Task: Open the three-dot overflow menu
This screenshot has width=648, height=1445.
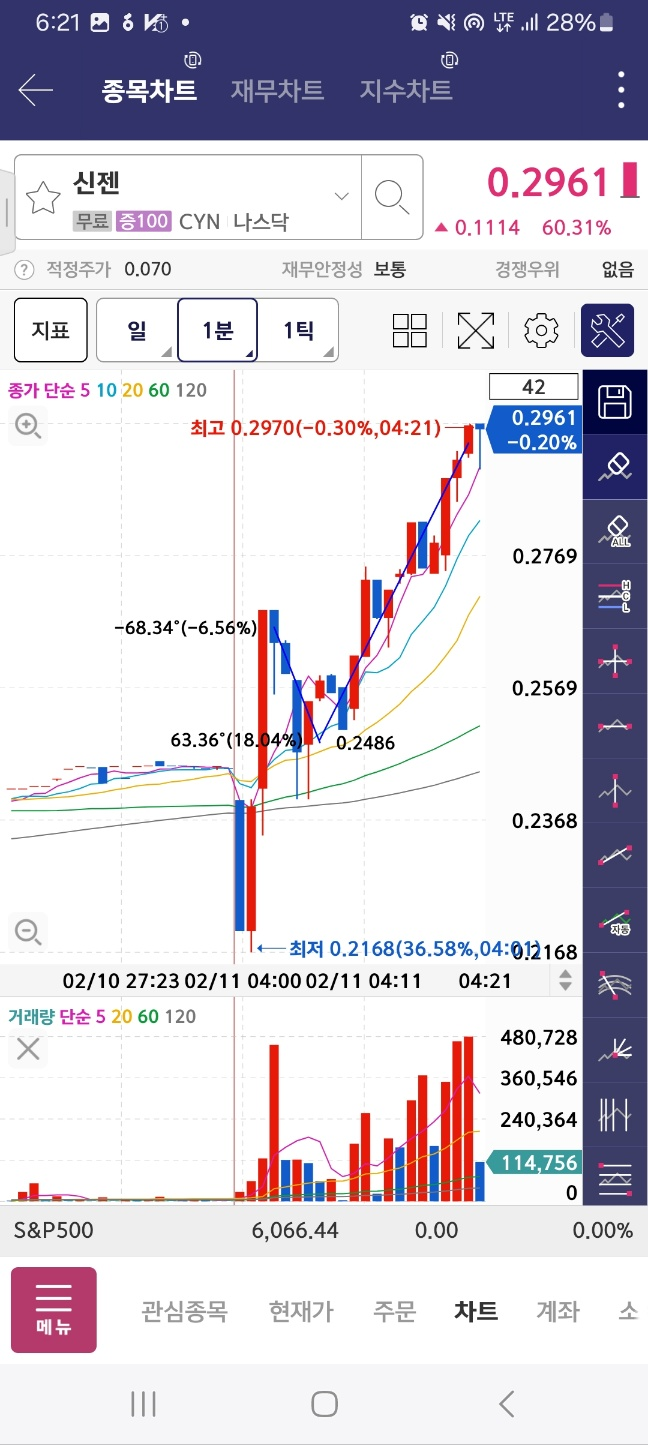Action: [x=622, y=90]
